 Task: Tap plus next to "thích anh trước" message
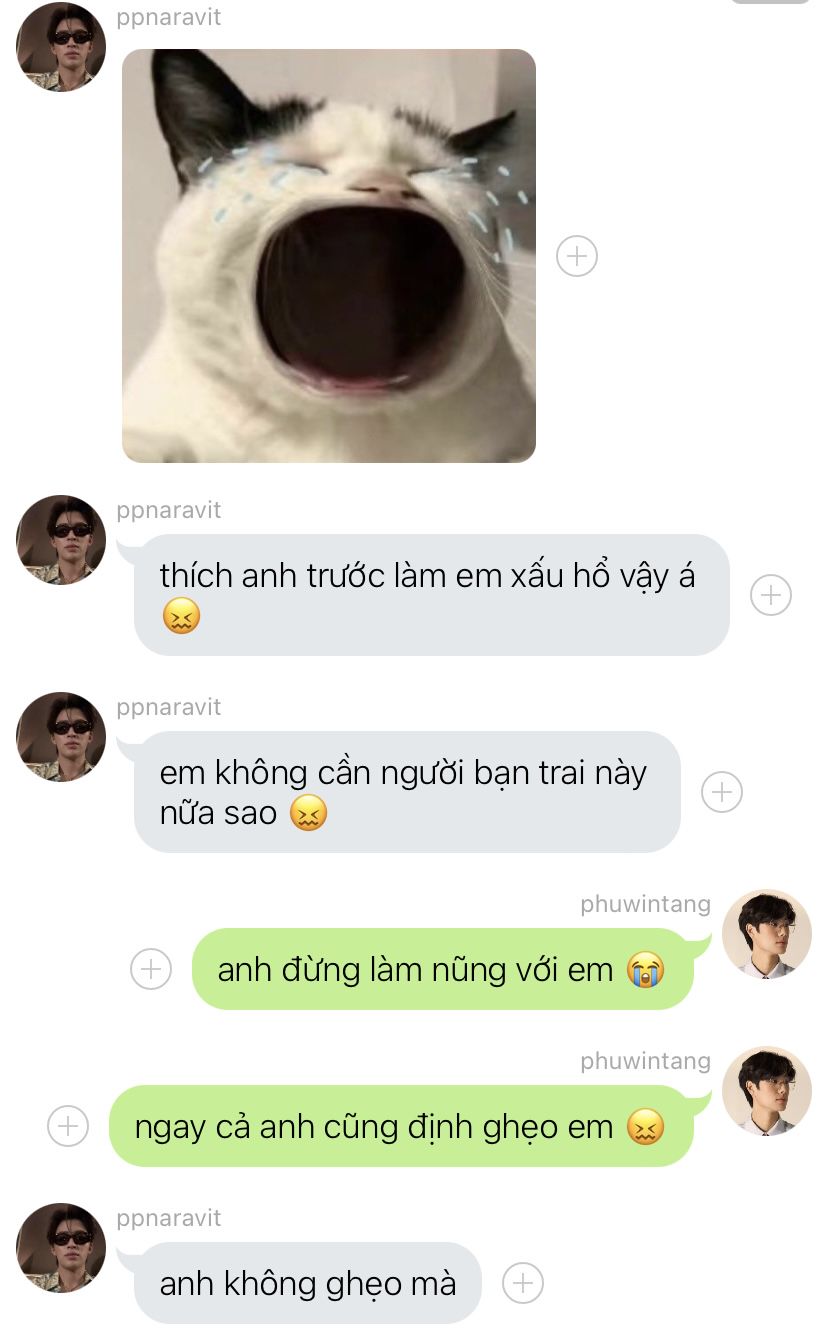pos(771,595)
